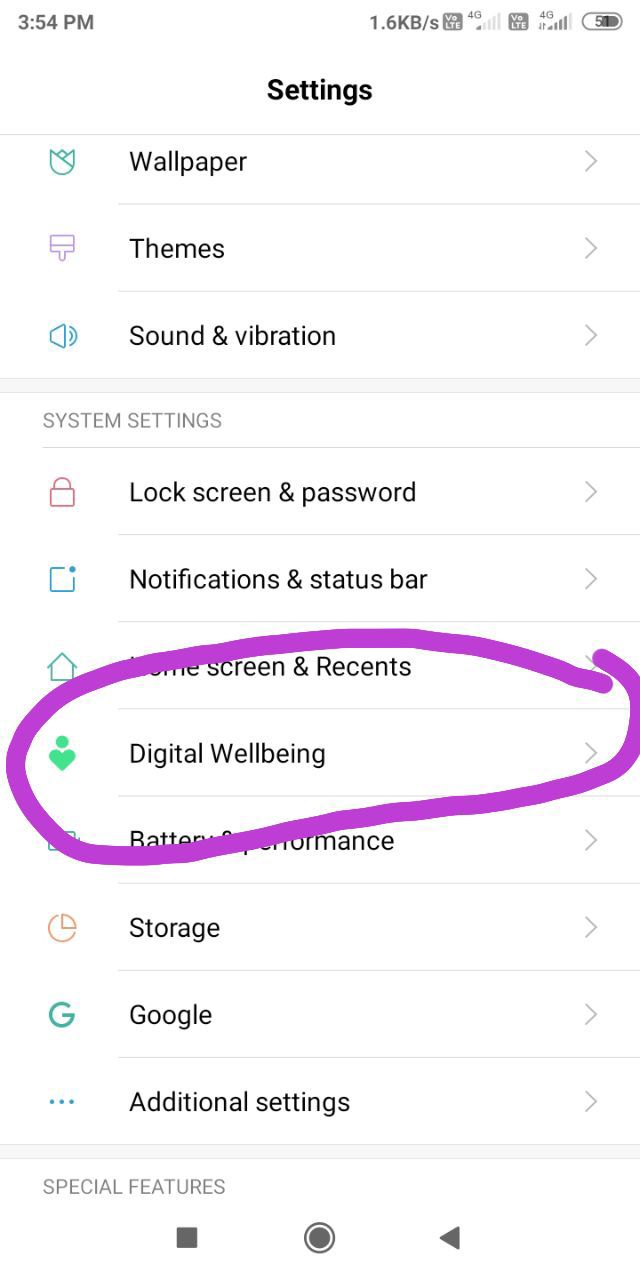Open Digital Wellbeing

320,753
